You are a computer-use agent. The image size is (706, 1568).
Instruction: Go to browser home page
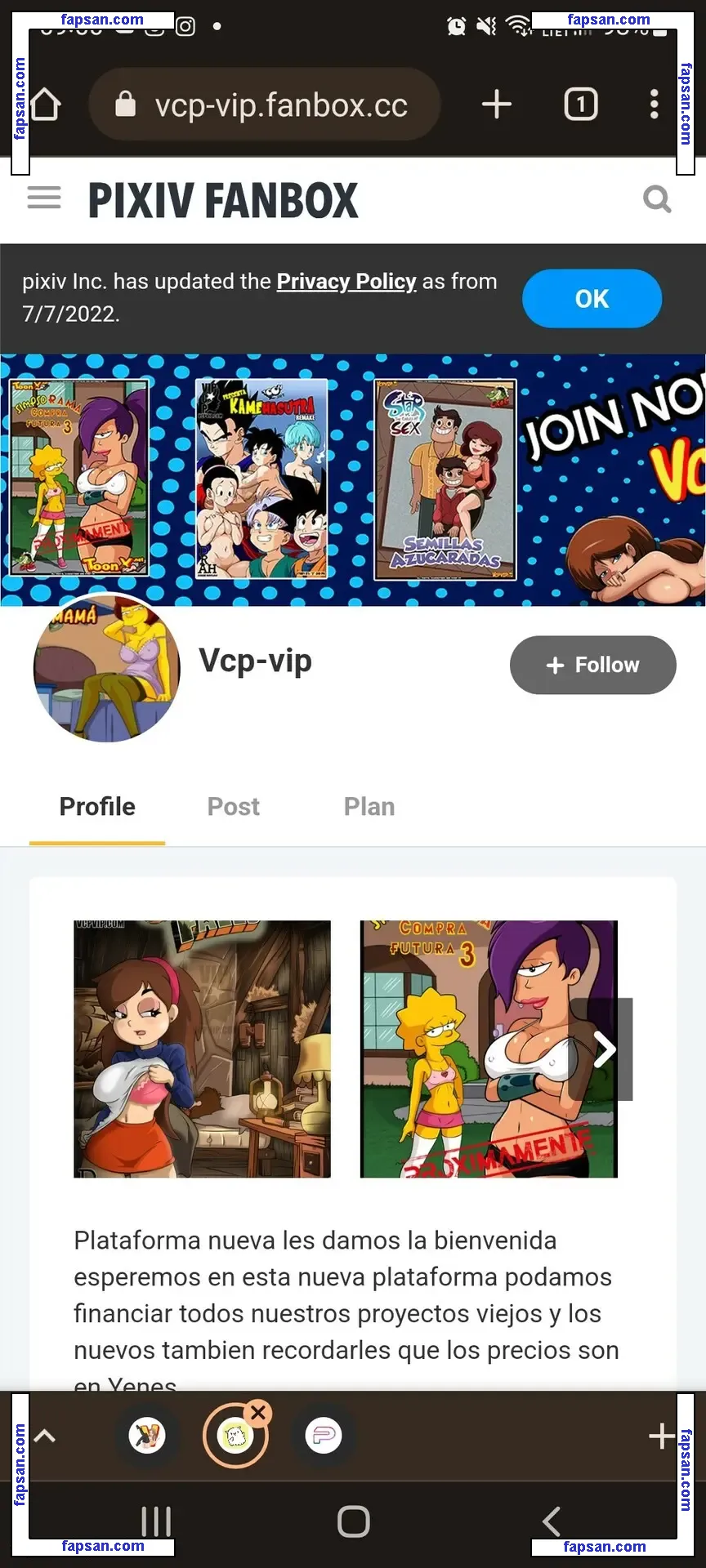pyautogui.click(x=45, y=104)
